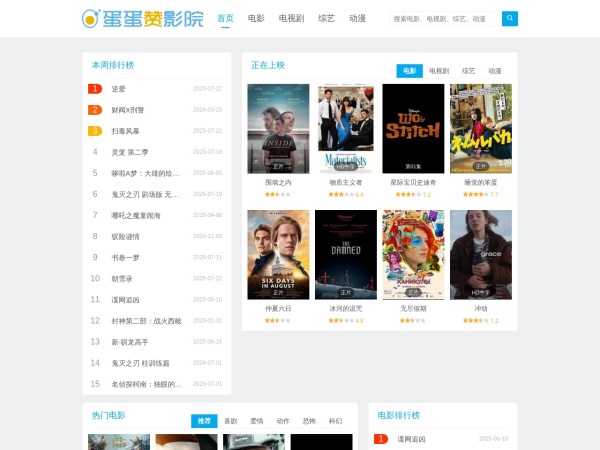
Task: Select 科幻 under 热门电影
Action: (x=335, y=421)
